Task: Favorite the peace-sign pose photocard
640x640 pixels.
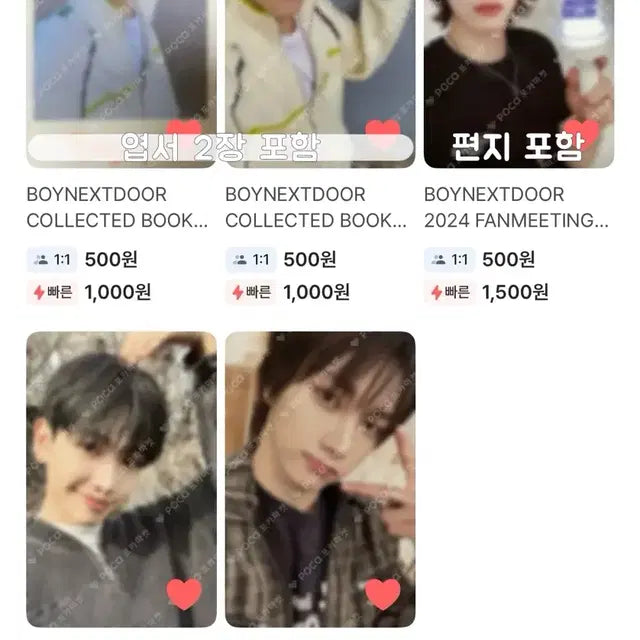Action: click(x=382, y=593)
